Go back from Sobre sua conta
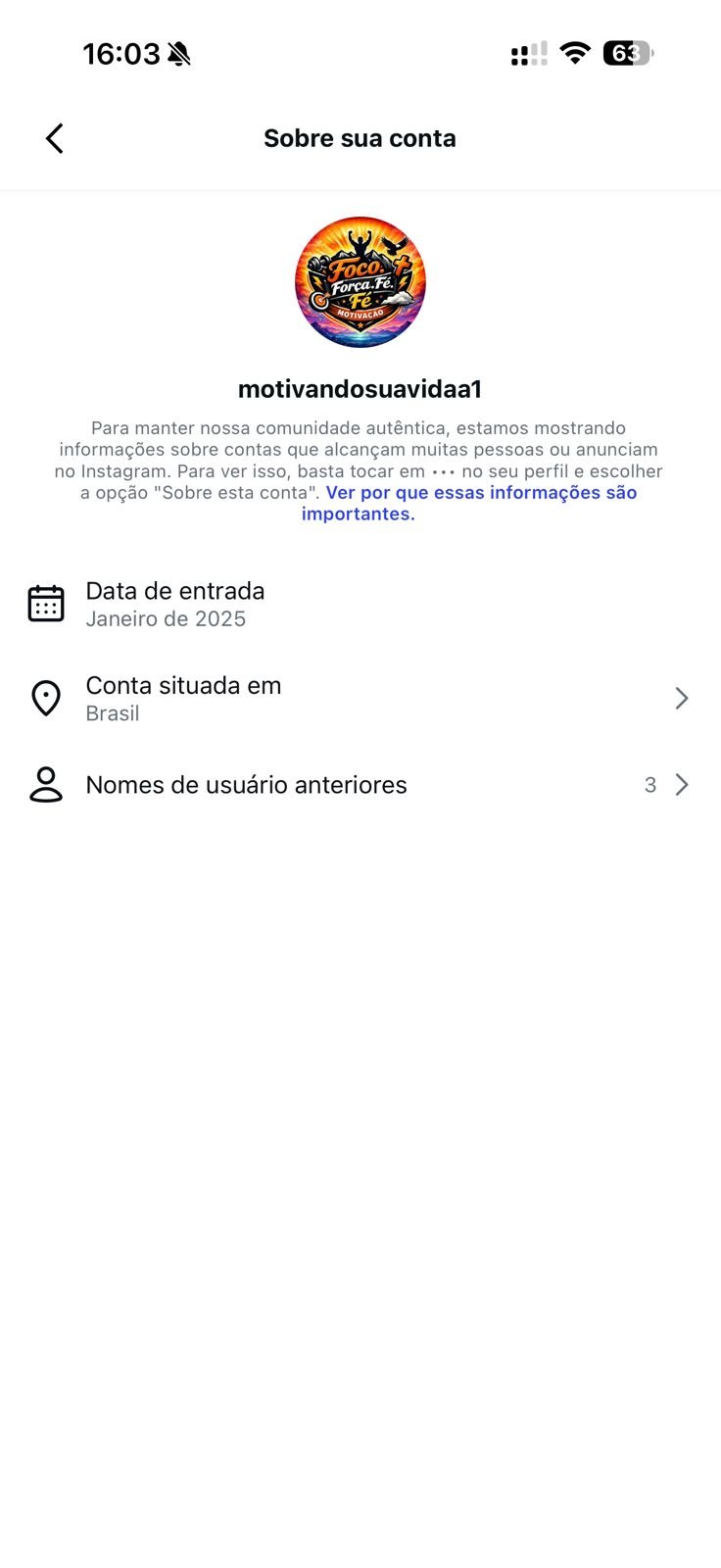 [x=55, y=138]
